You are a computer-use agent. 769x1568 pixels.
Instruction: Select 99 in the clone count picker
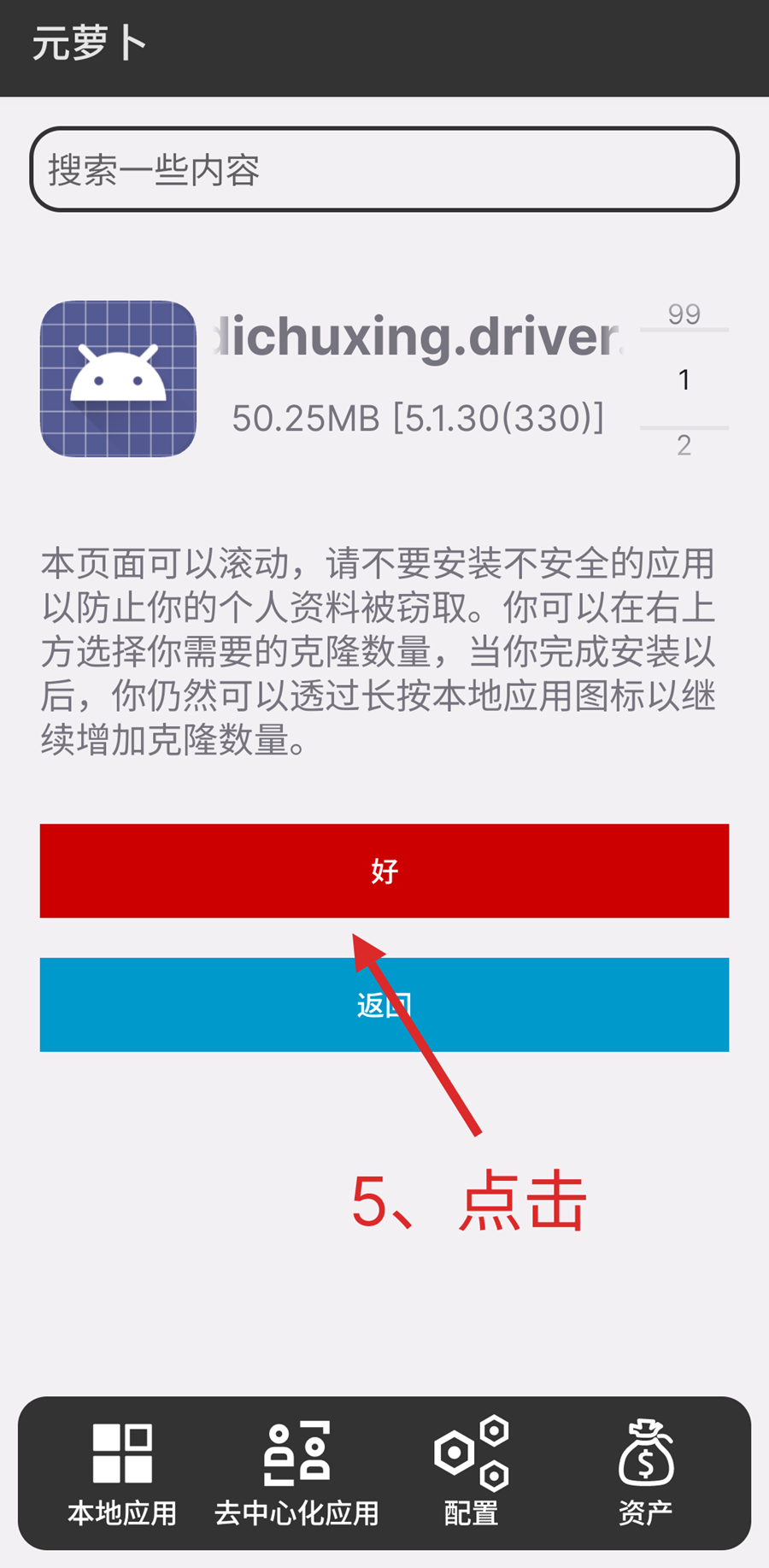[x=684, y=314]
